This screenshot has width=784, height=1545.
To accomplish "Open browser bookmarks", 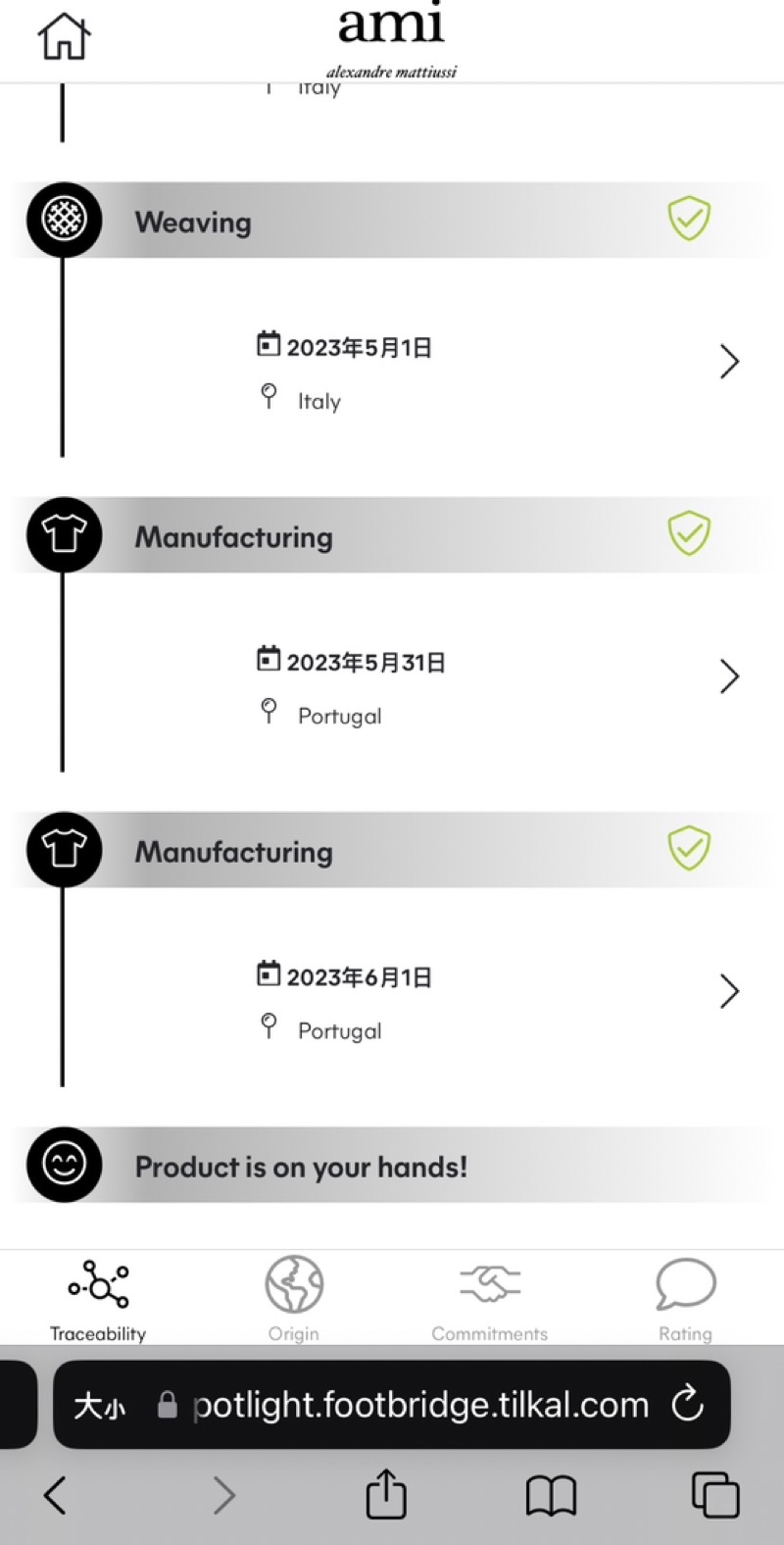I will (x=551, y=1496).
